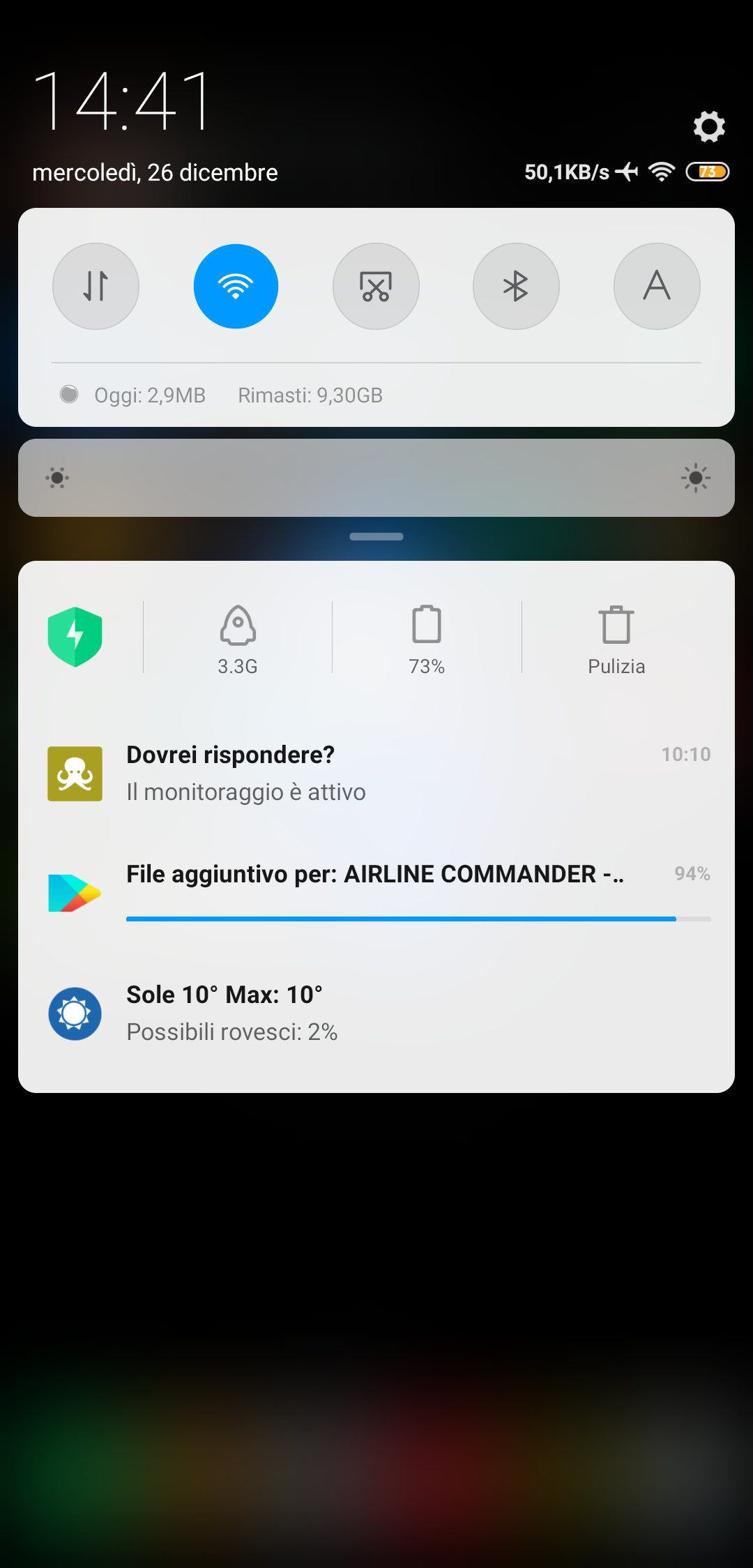Open the 73% battery shortcut
This screenshot has width=753, height=1568.
pyautogui.click(x=427, y=640)
